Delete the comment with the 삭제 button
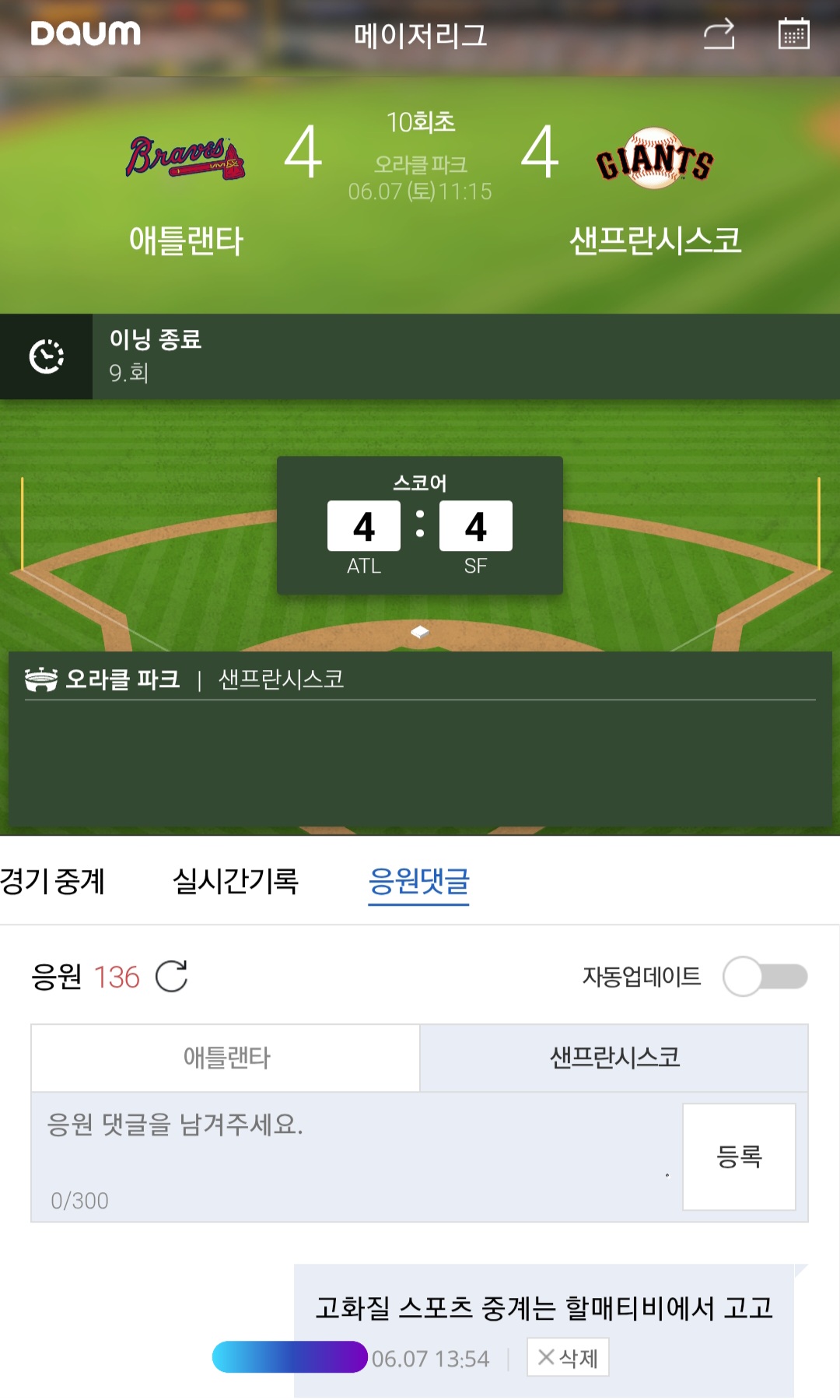Screen dimensions: 840x1400 click(568, 1358)
